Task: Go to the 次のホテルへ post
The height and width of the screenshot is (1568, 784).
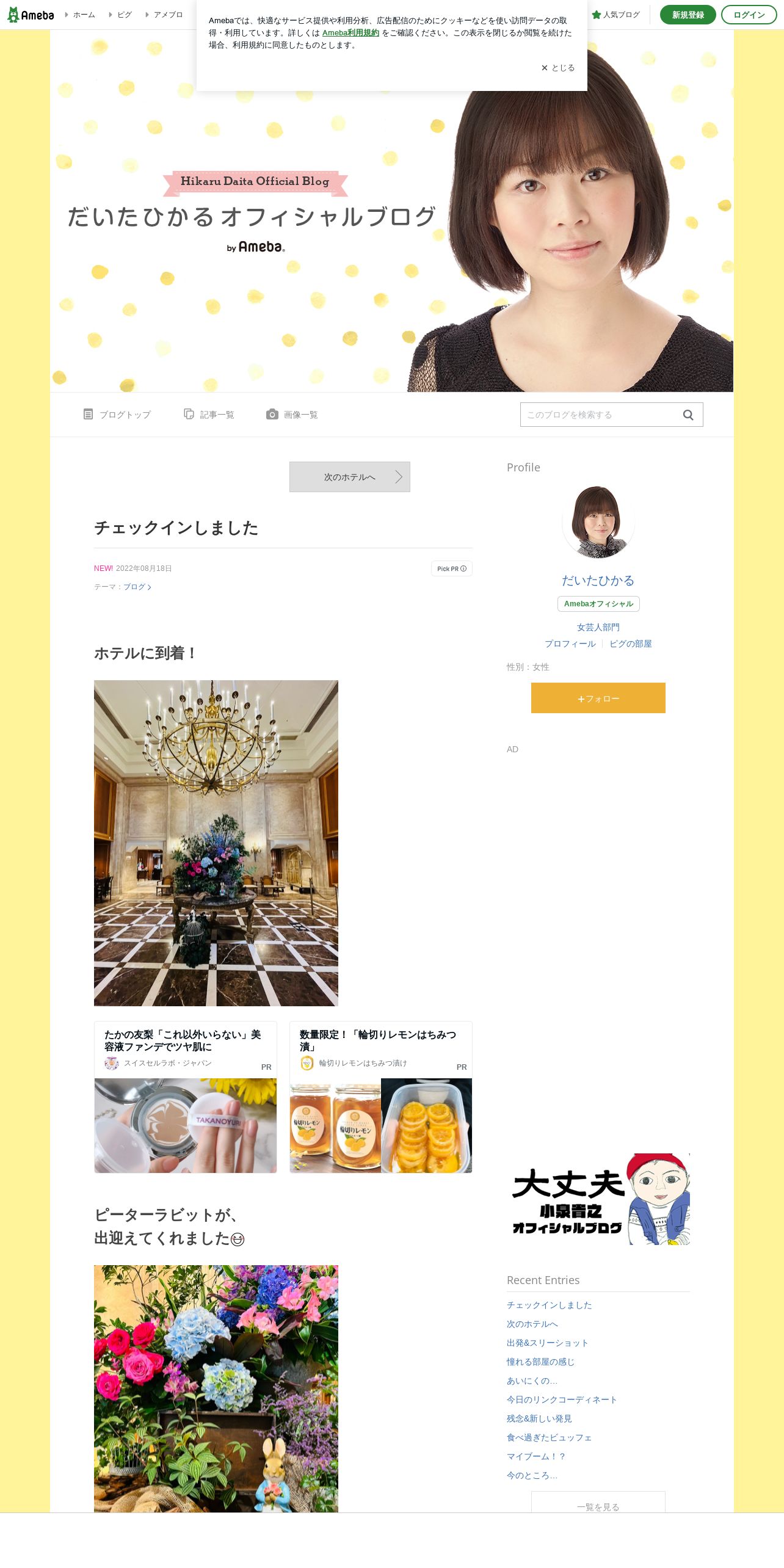Action: pyautogui.click(x=350, y=477)
